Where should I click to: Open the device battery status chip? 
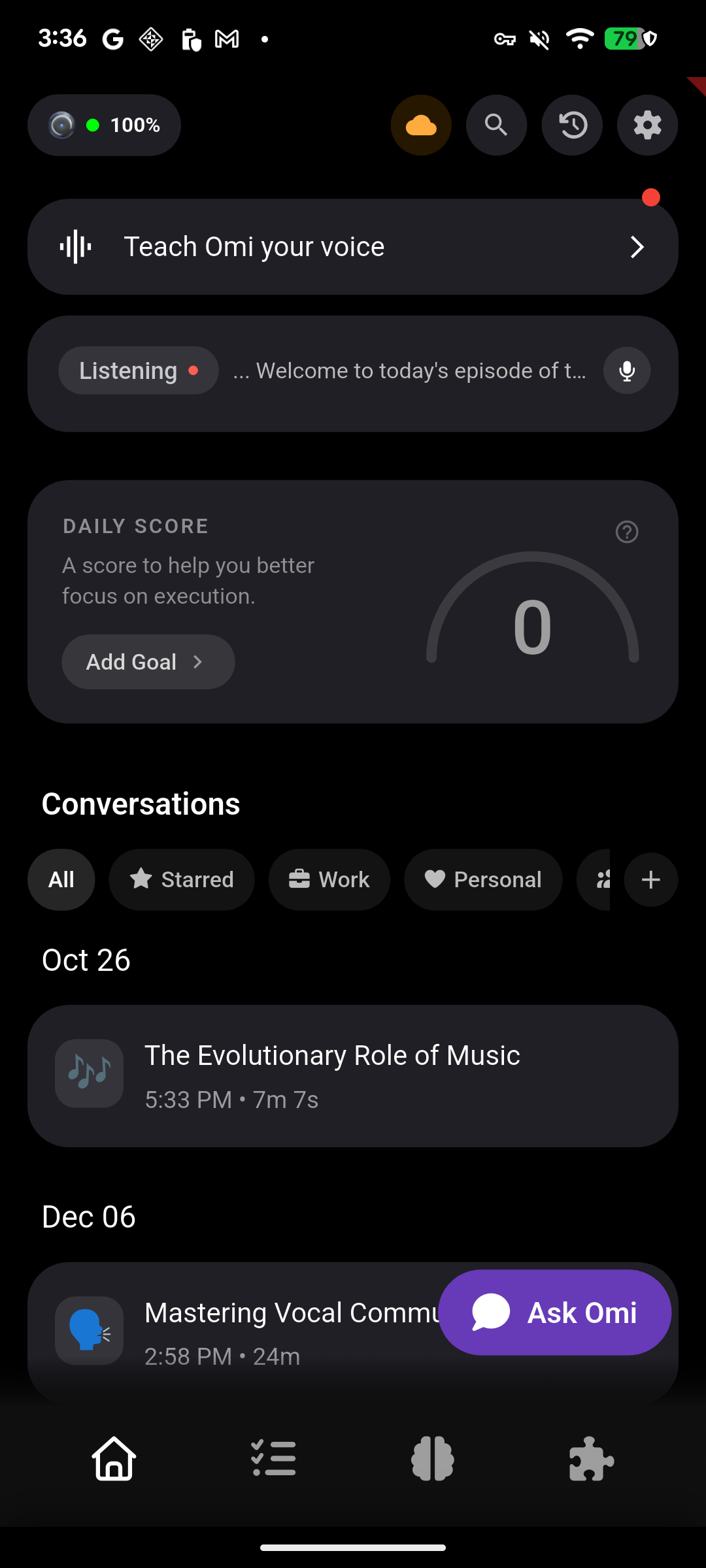pyautogui.click(x=104, y=125)
